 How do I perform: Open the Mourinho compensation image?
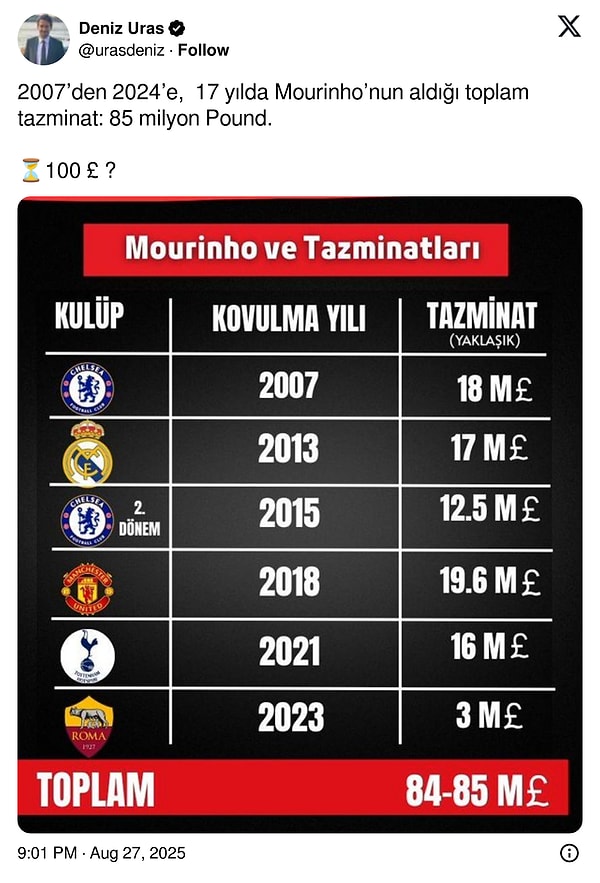300,515
